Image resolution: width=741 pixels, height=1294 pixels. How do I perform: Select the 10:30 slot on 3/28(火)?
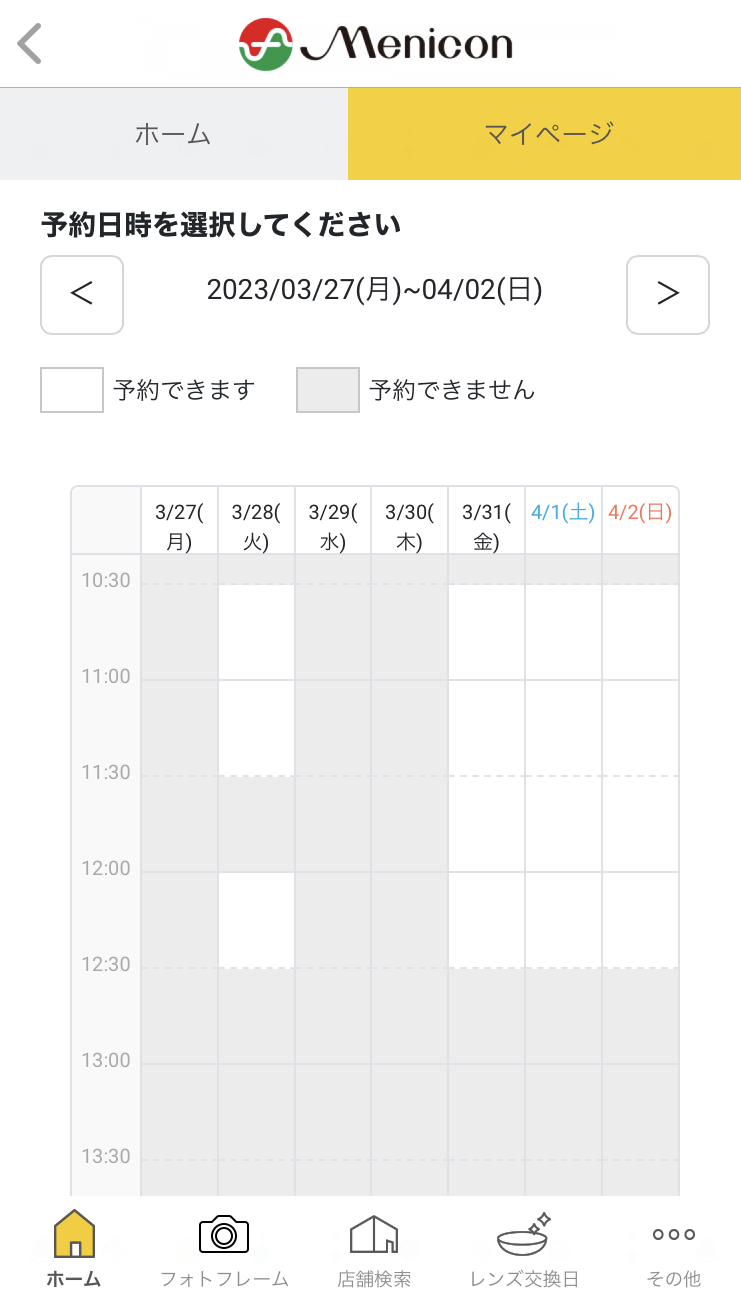coord(257,632)
